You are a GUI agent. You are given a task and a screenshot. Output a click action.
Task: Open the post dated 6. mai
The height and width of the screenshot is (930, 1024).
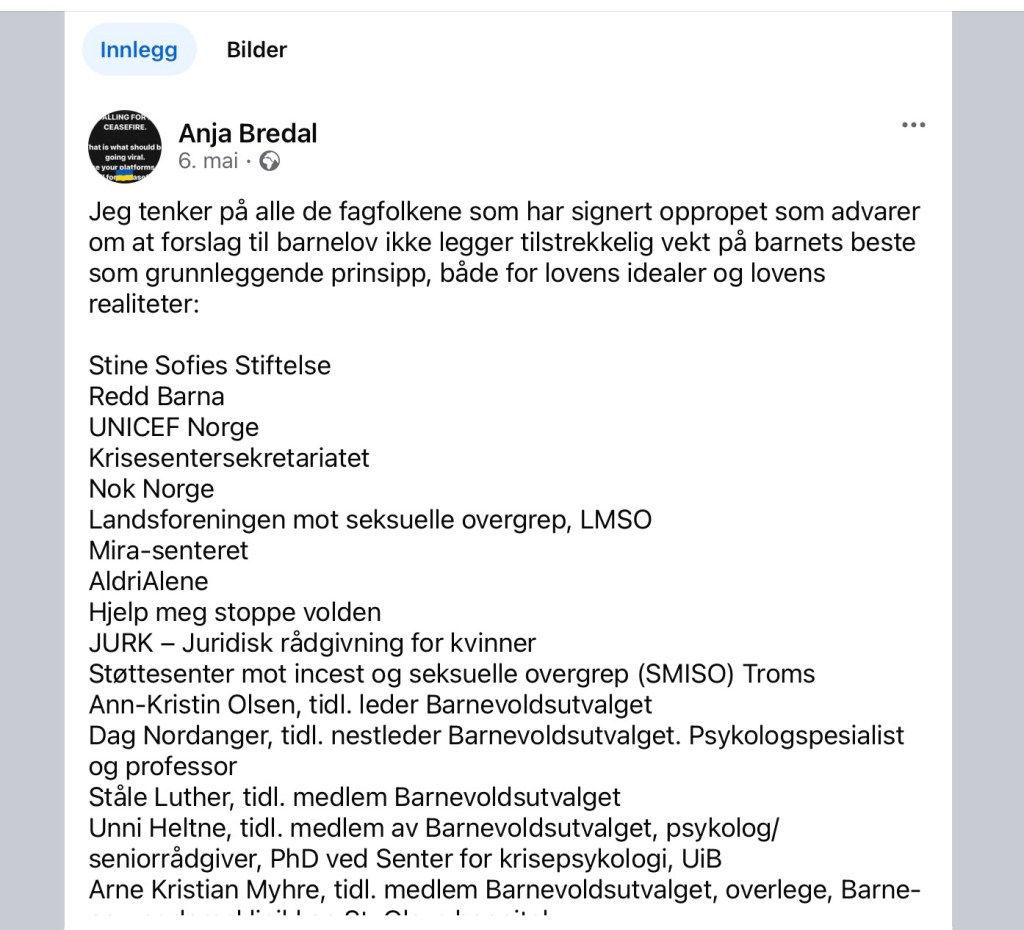point(208,161)
